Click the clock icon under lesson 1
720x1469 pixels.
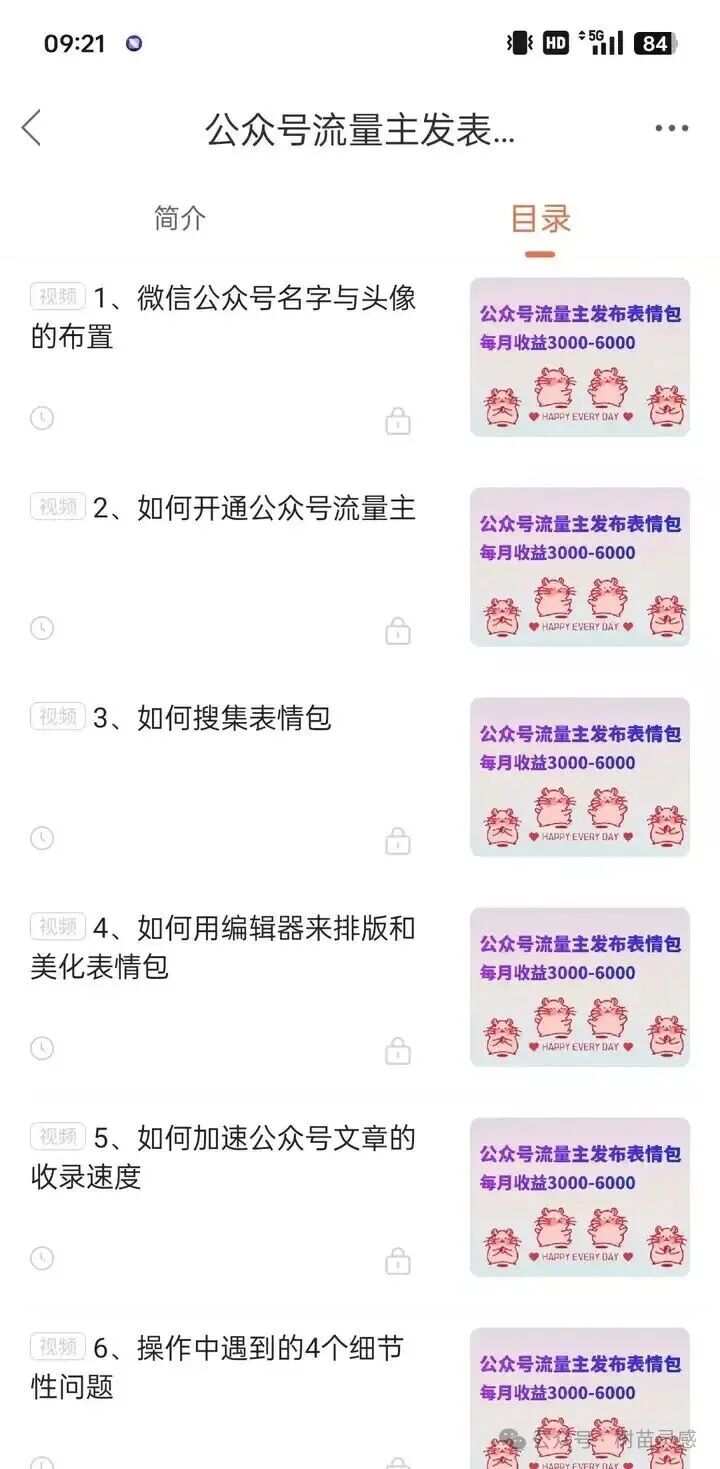pyautogui.click(x=41, y=418)
